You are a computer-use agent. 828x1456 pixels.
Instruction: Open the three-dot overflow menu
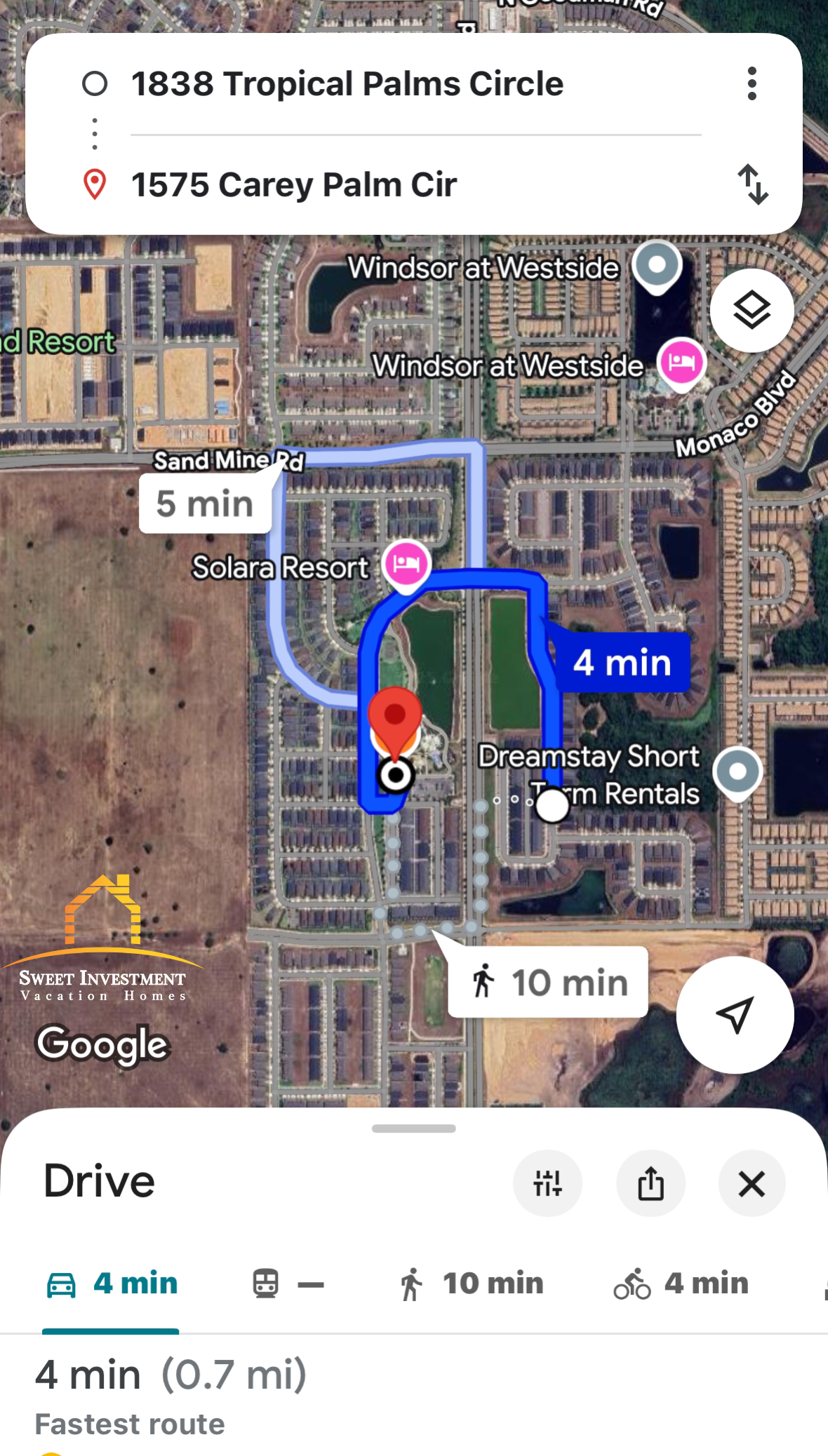[x=752, y=84]
